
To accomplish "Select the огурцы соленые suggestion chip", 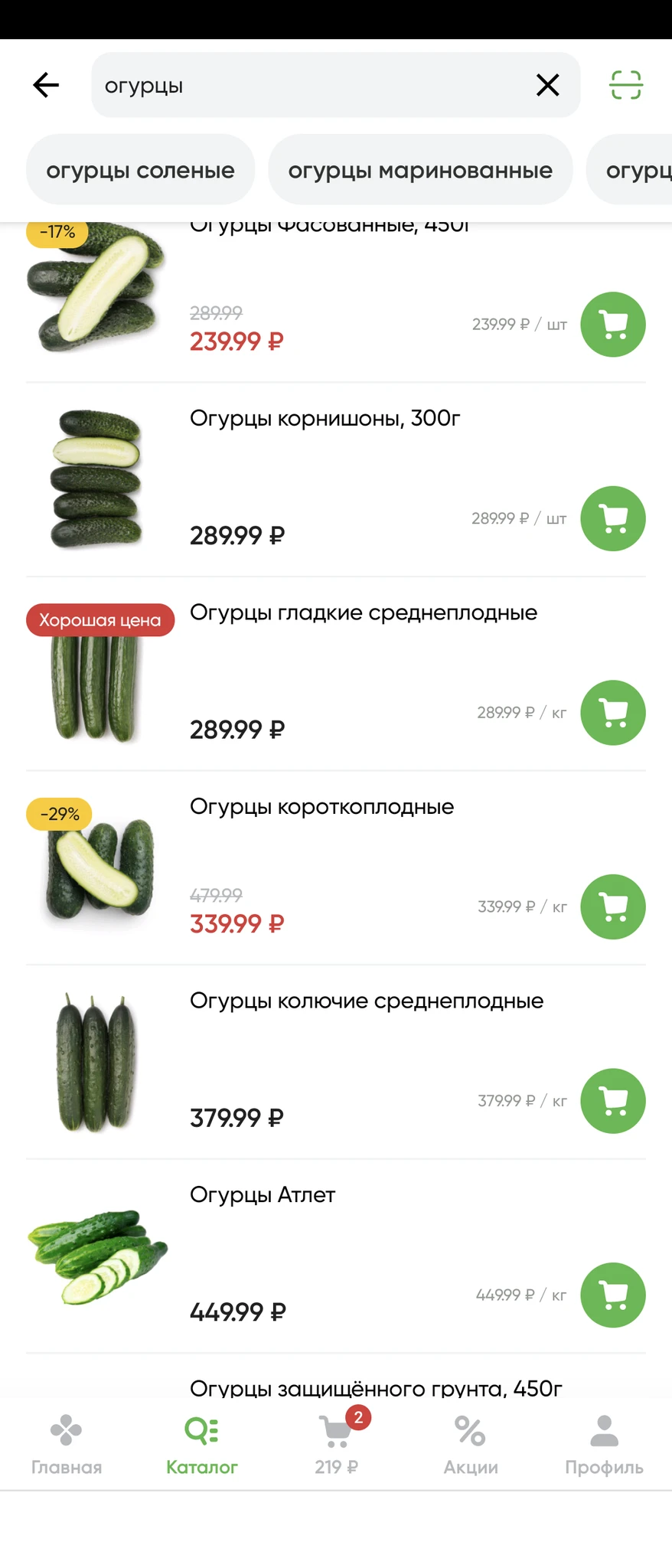I will [x=141, y=170].
